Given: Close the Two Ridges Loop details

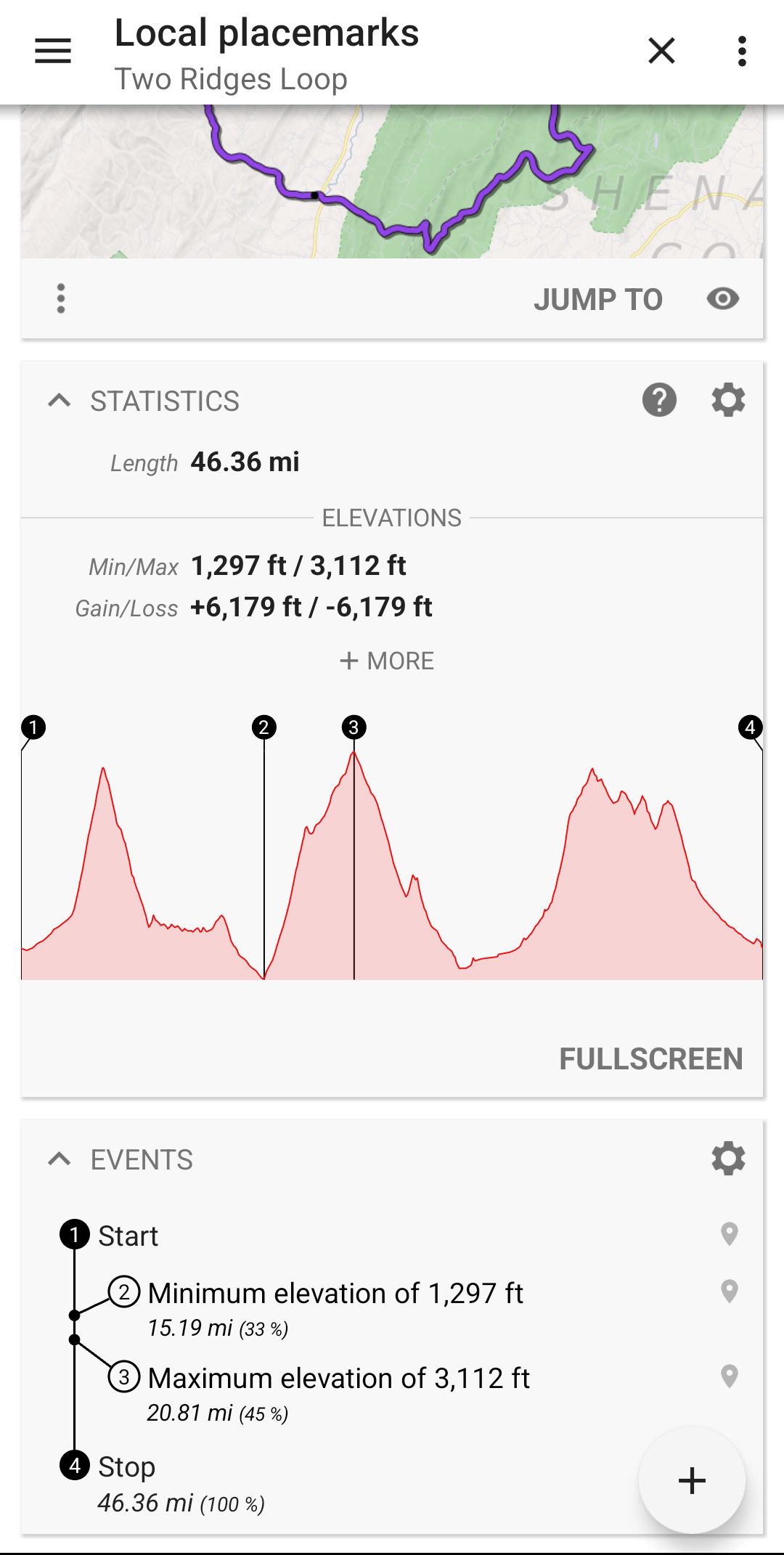Looking at the screenshot, I should 661,51.
